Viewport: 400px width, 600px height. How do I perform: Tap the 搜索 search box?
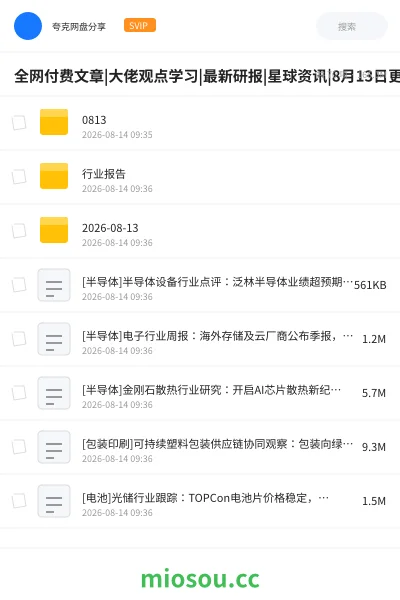pyautogui.click(x=352, y=26)
